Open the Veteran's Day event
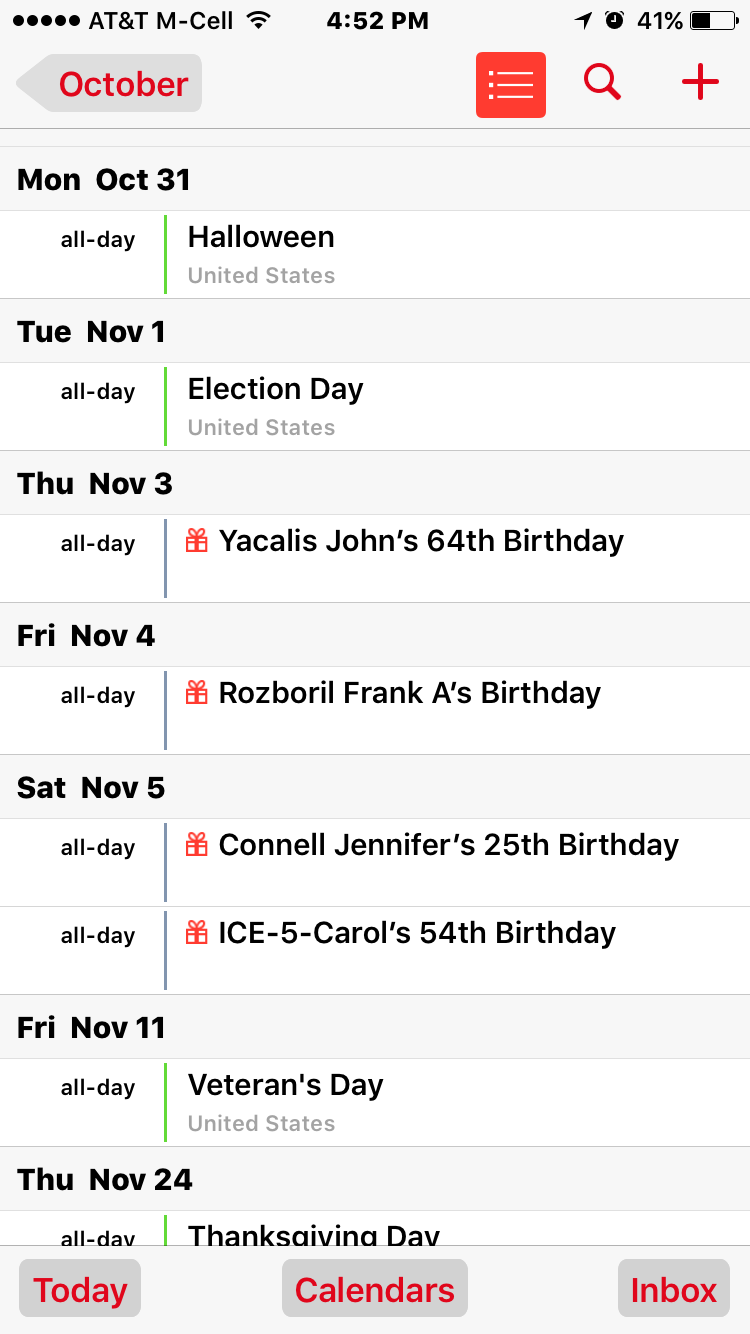 (375, 1102)
